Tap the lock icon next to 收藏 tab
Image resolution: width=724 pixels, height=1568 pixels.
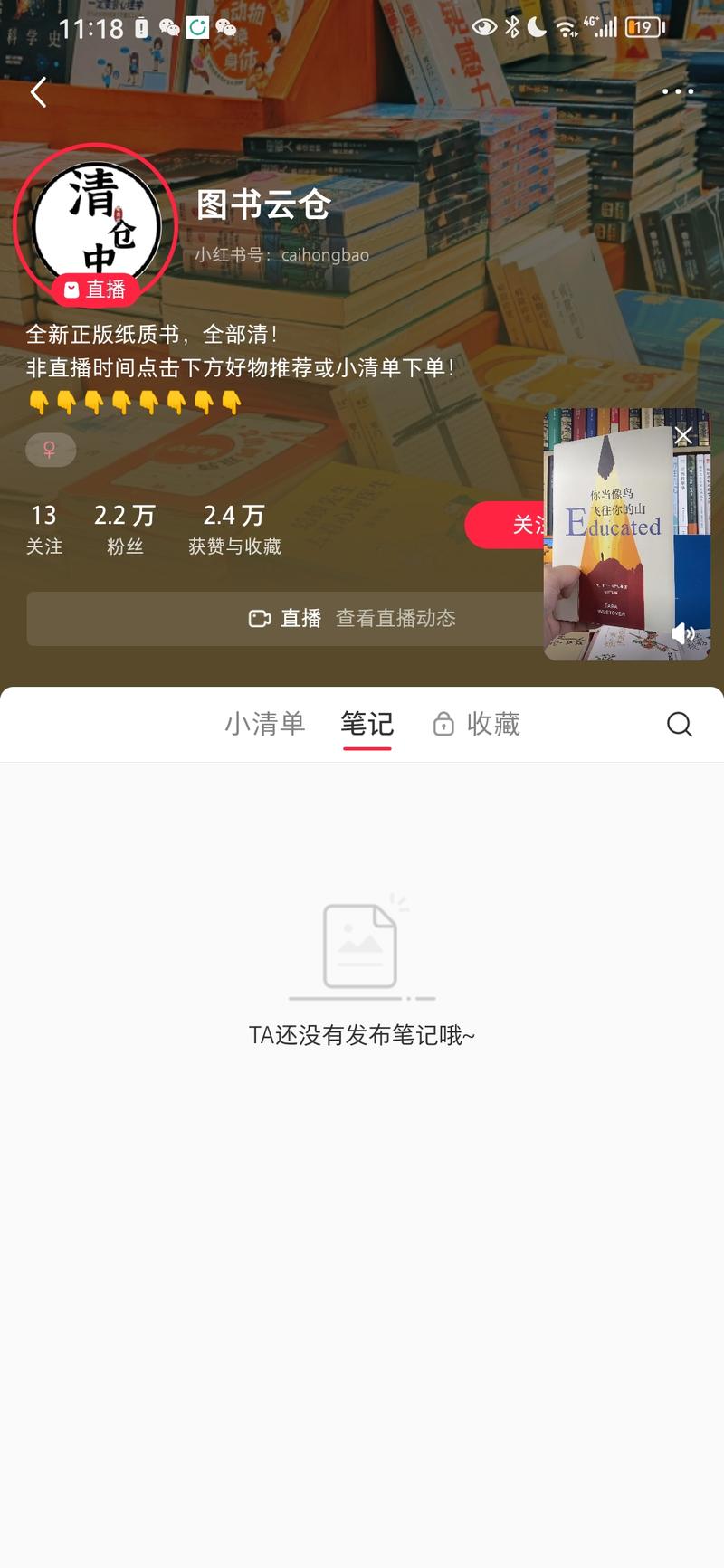pyautogui.click(x=443, y=724)
